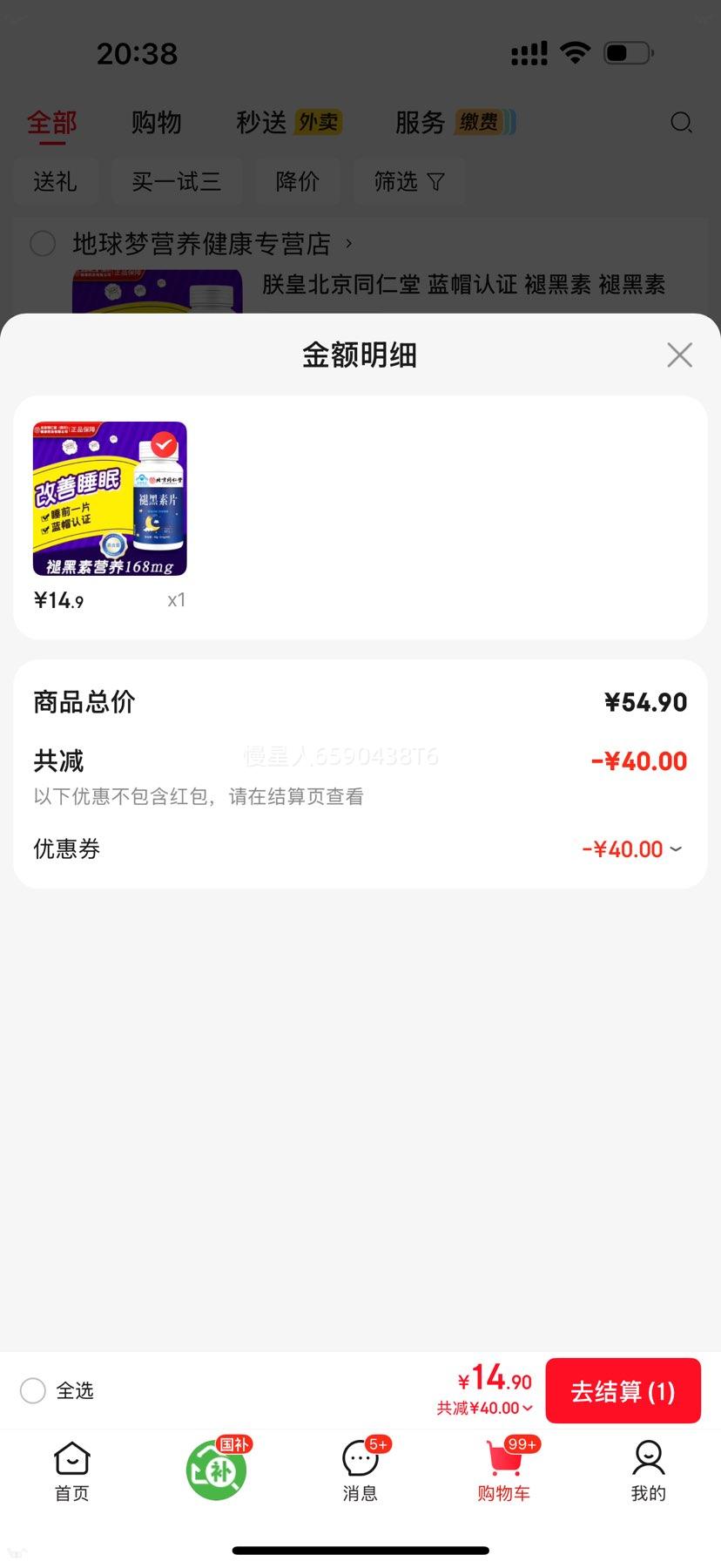Screen dimensions: 721x1568
Task: Tap the 买一试三 filter button
Action: pos(177,181)
